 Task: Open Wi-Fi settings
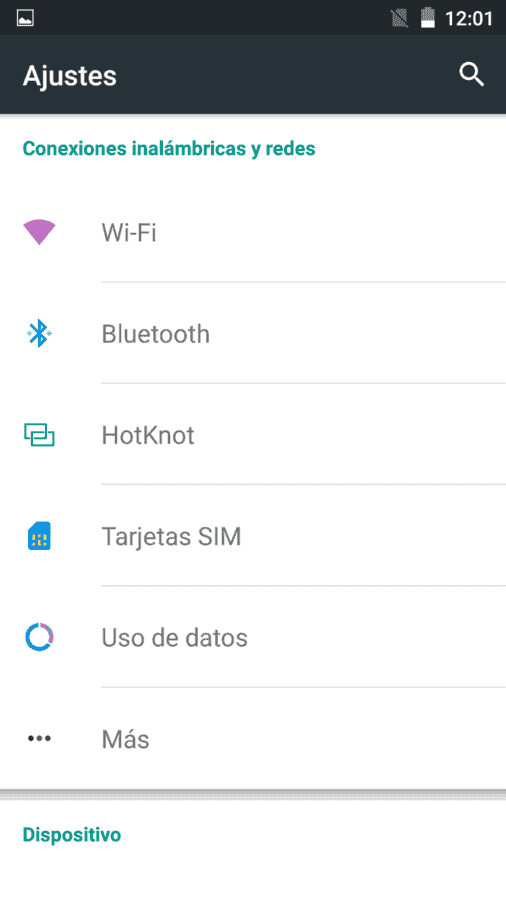point(253,232)
